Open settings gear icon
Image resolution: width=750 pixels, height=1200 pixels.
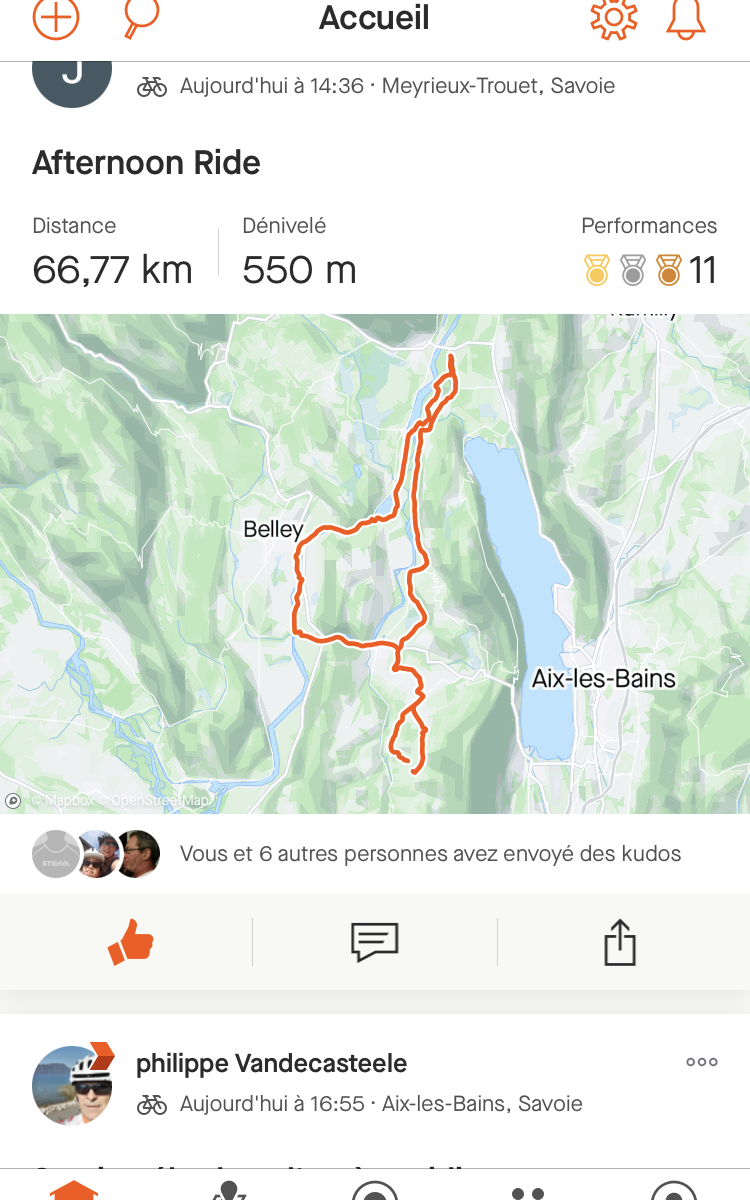[x=614, y=17]
